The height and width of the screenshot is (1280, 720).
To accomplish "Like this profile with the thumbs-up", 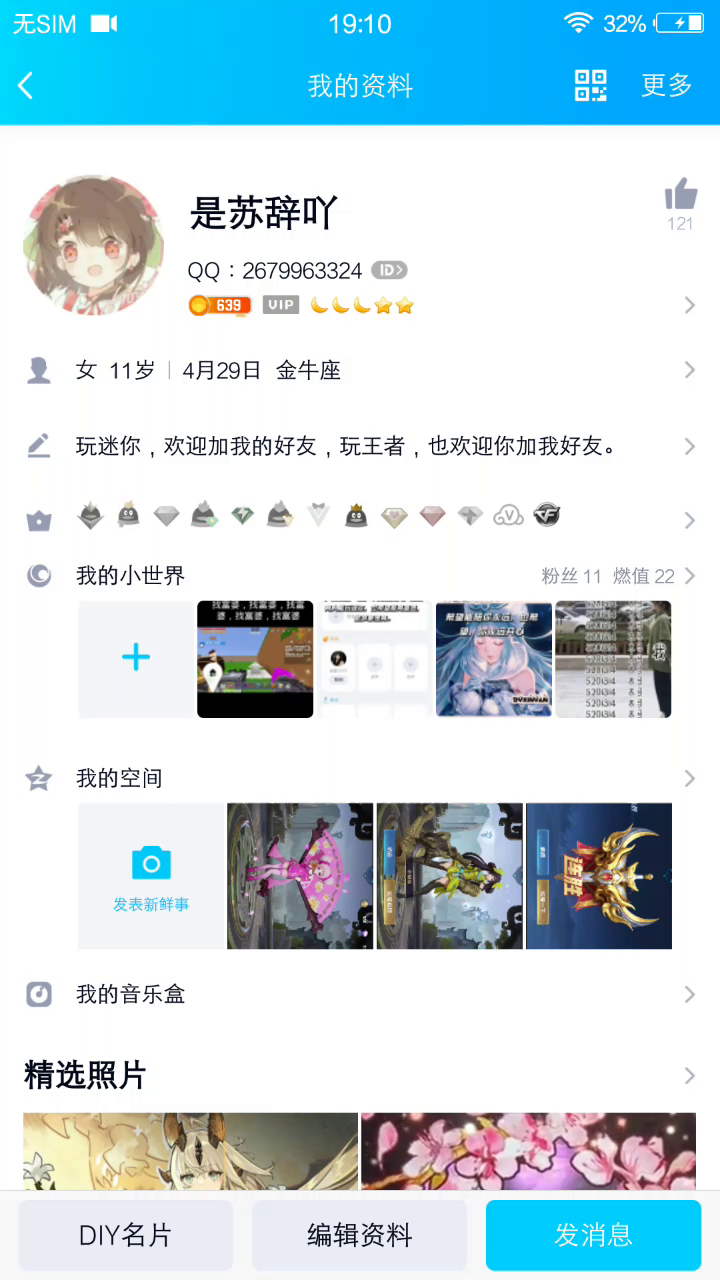I will click(680, 195).
